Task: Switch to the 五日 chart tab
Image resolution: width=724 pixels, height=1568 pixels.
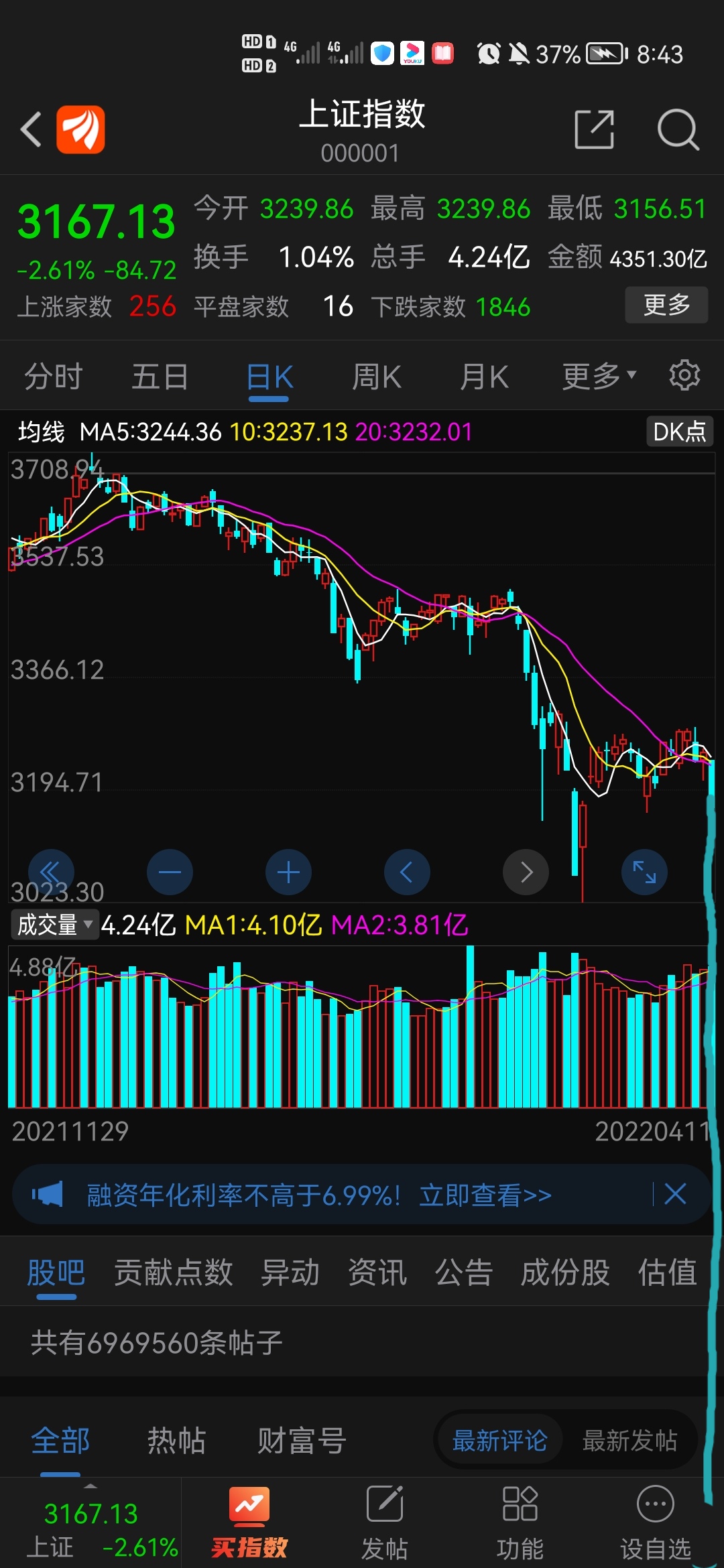Action: click(x=160, y=377)
